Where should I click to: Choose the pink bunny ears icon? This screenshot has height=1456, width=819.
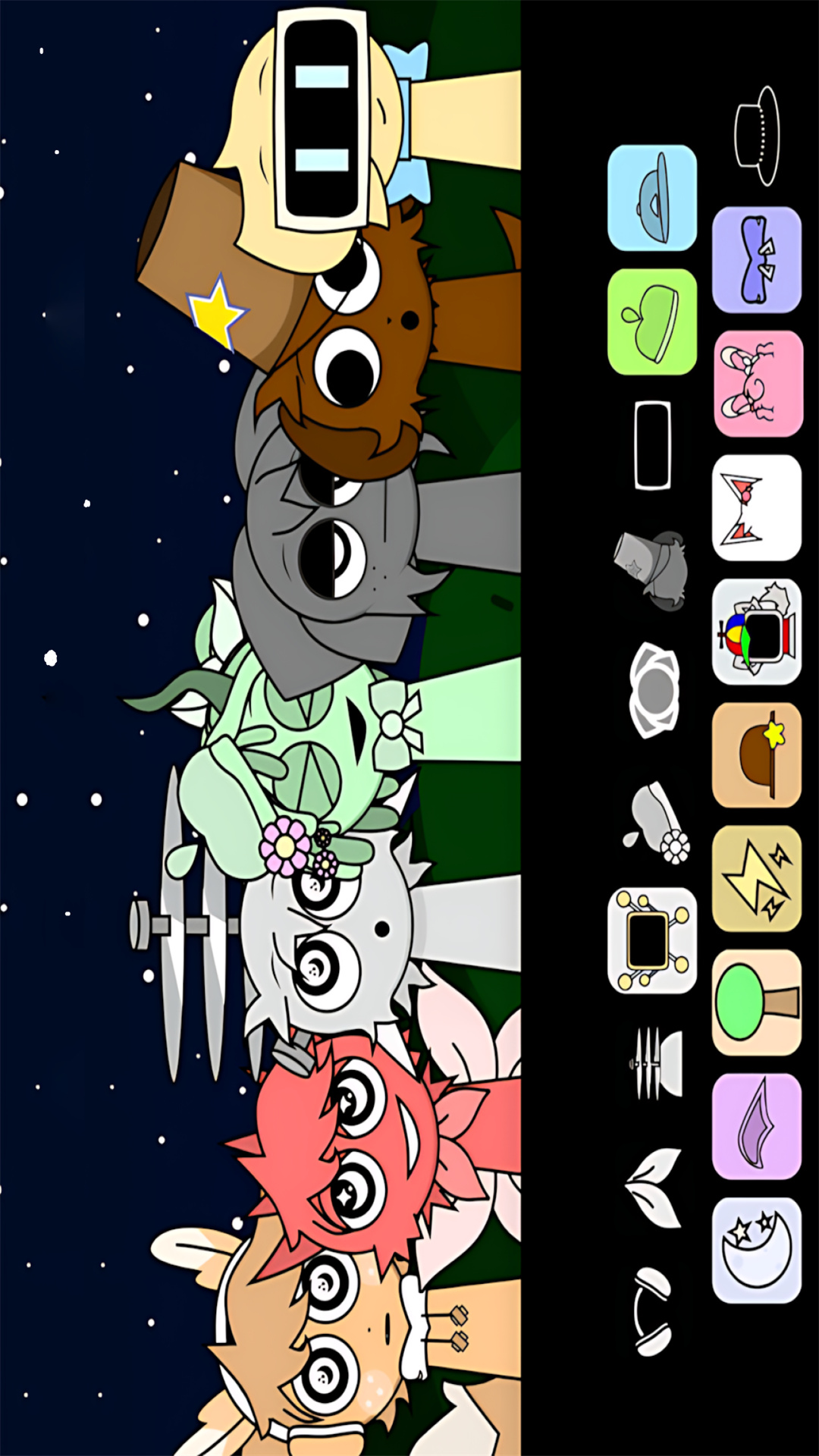tap(758, 384)
